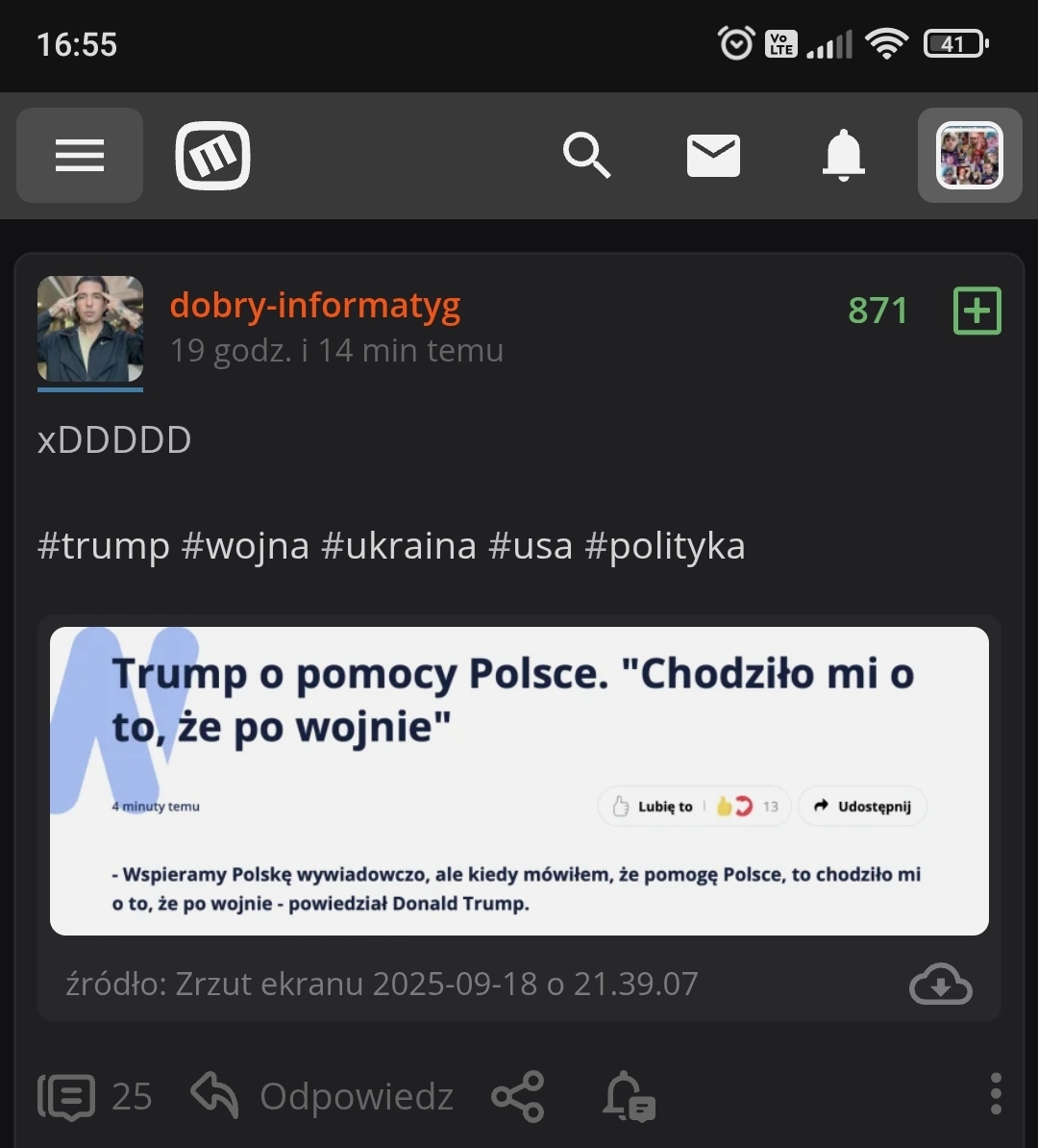Upvote the post with the plus button
The width and height of the screenshot is (1038, 1148).
tap(976, 311)
